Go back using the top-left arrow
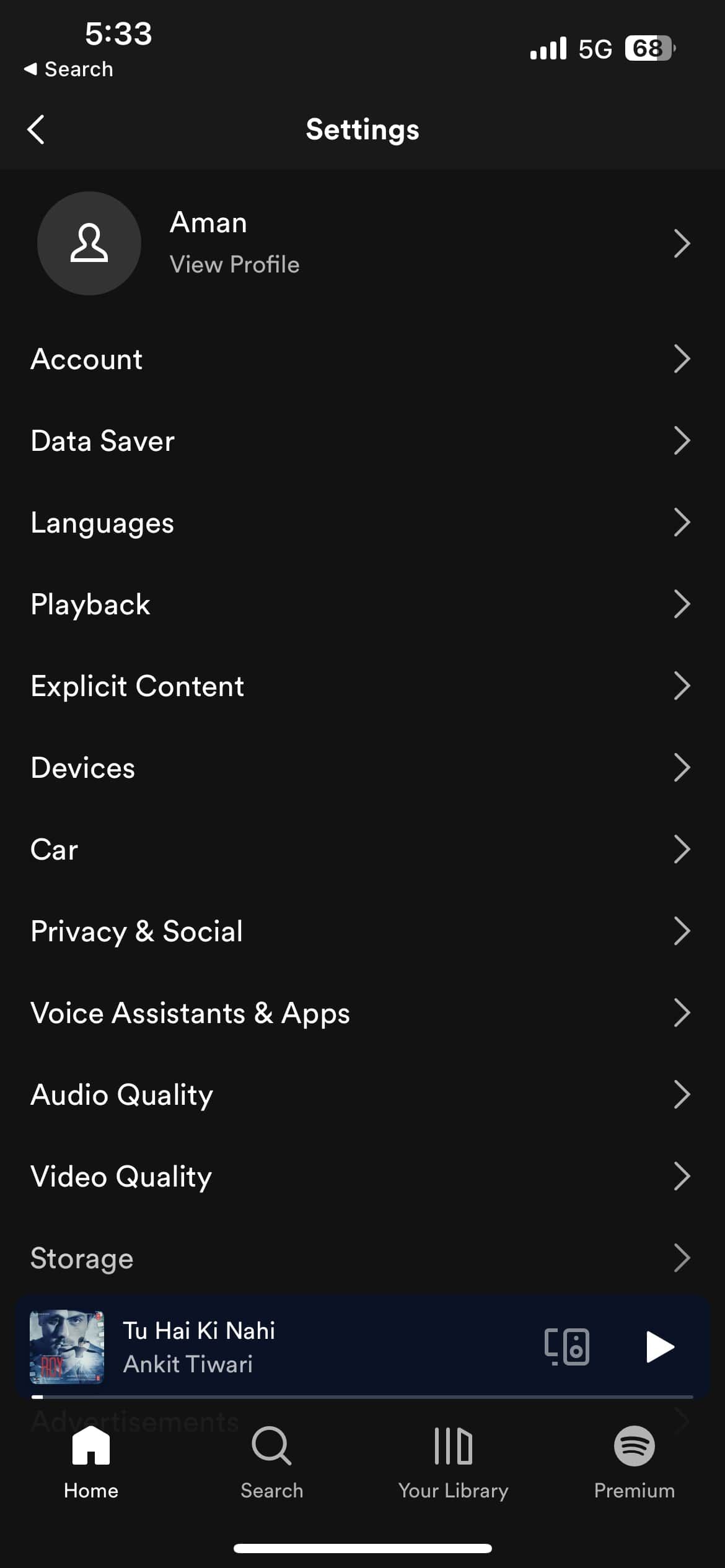 [35, 129]
